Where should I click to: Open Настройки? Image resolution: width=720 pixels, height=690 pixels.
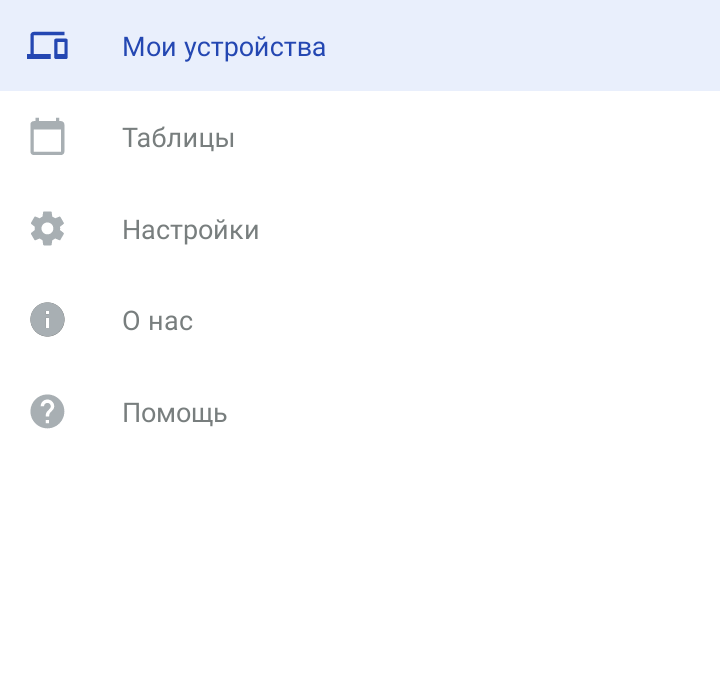click(360, 229)
